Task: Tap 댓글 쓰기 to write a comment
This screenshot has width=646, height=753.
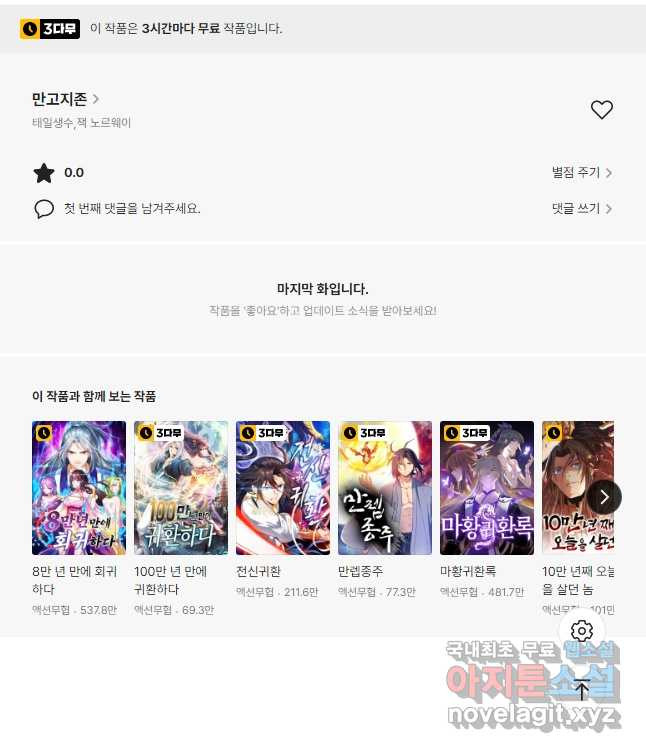Action: pos(582,209)
